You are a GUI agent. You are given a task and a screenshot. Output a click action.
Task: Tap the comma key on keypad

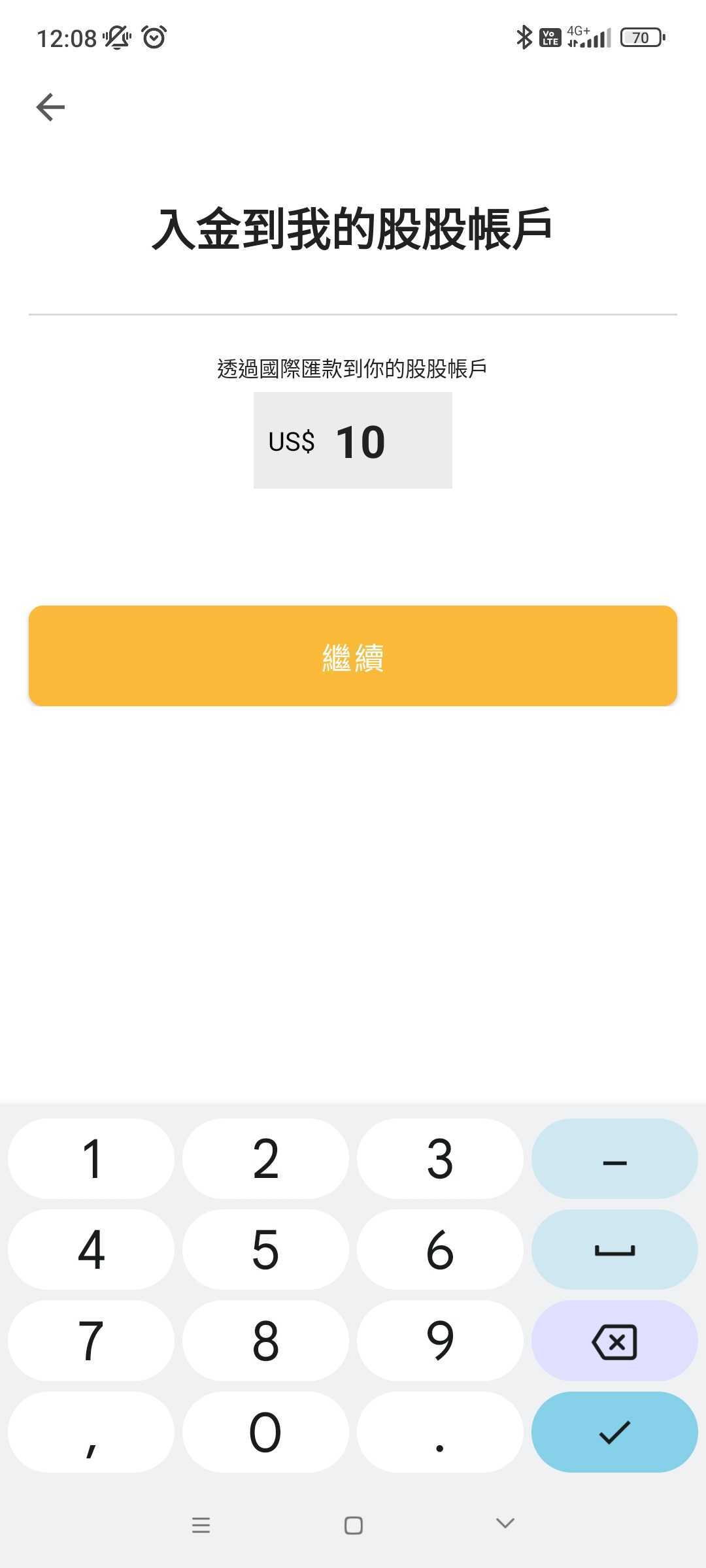91,1431
